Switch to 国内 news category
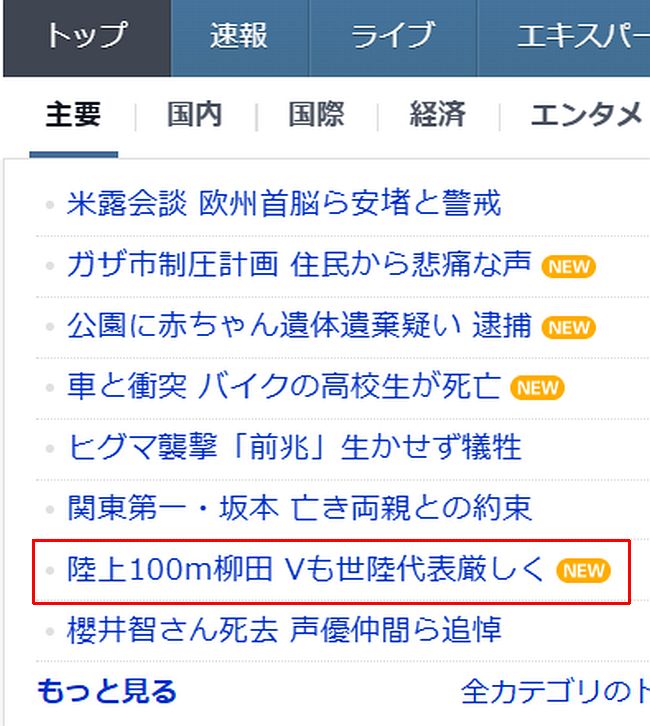The width and height of the screenshot is (650, 726). 194,115
